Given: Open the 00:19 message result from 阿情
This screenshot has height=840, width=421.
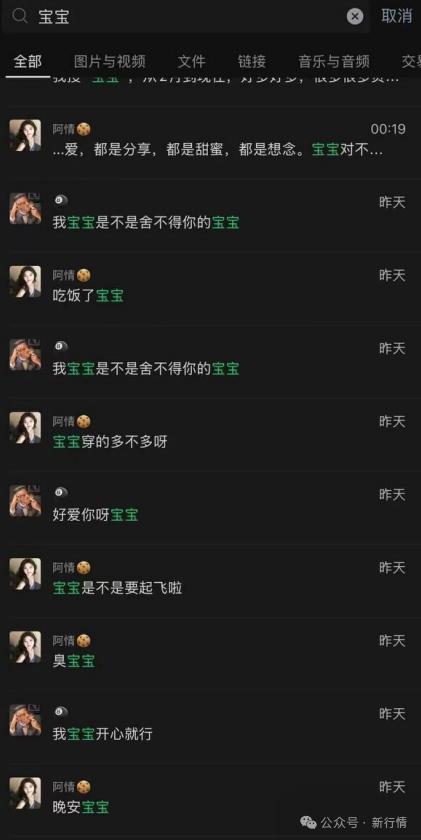Looking at the screenshot, I should point(210,140).
